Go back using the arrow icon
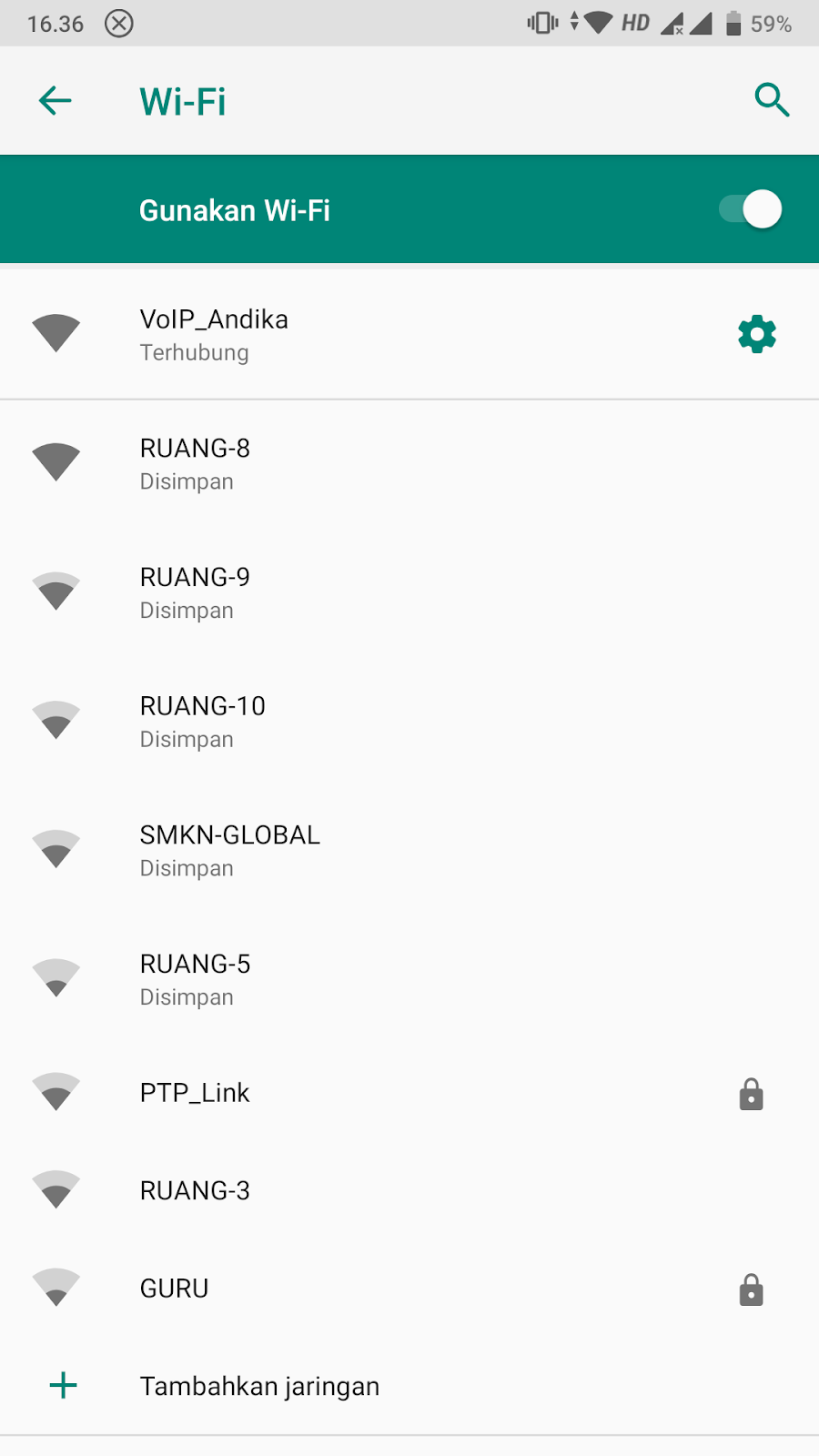Viewport: 819px width, 1456px height. point(55,100)
